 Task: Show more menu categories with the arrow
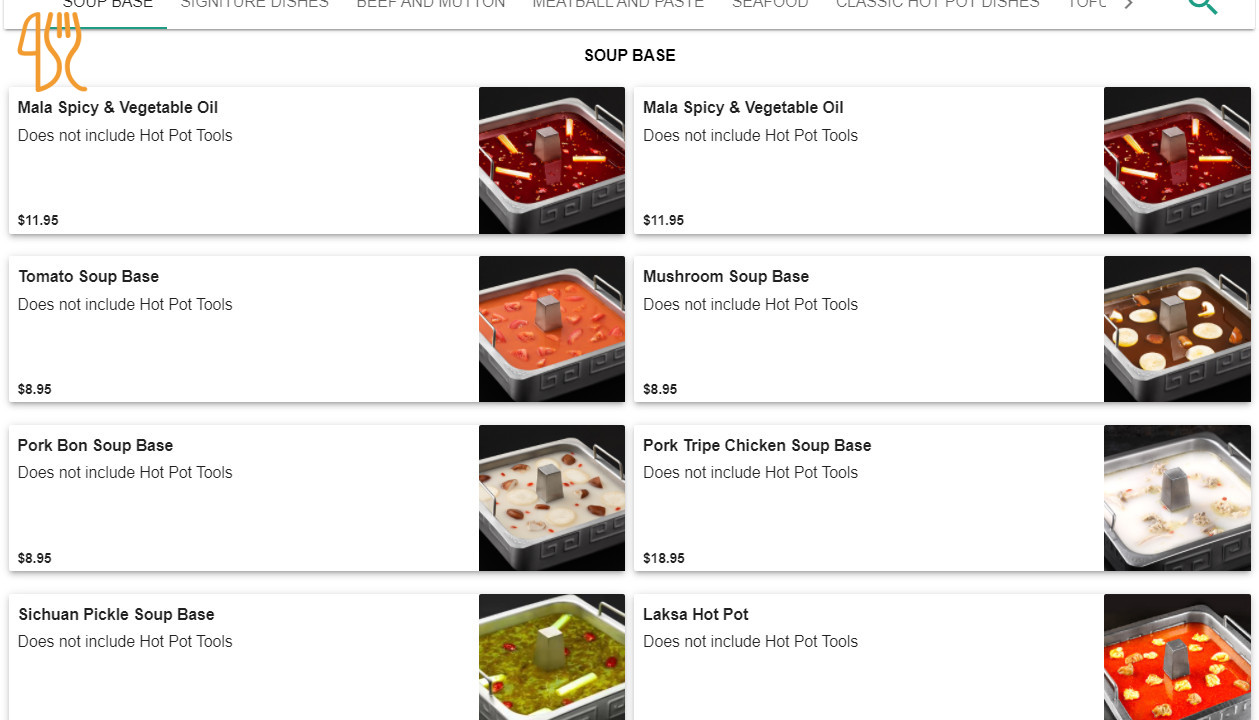tap(1129, 5)
